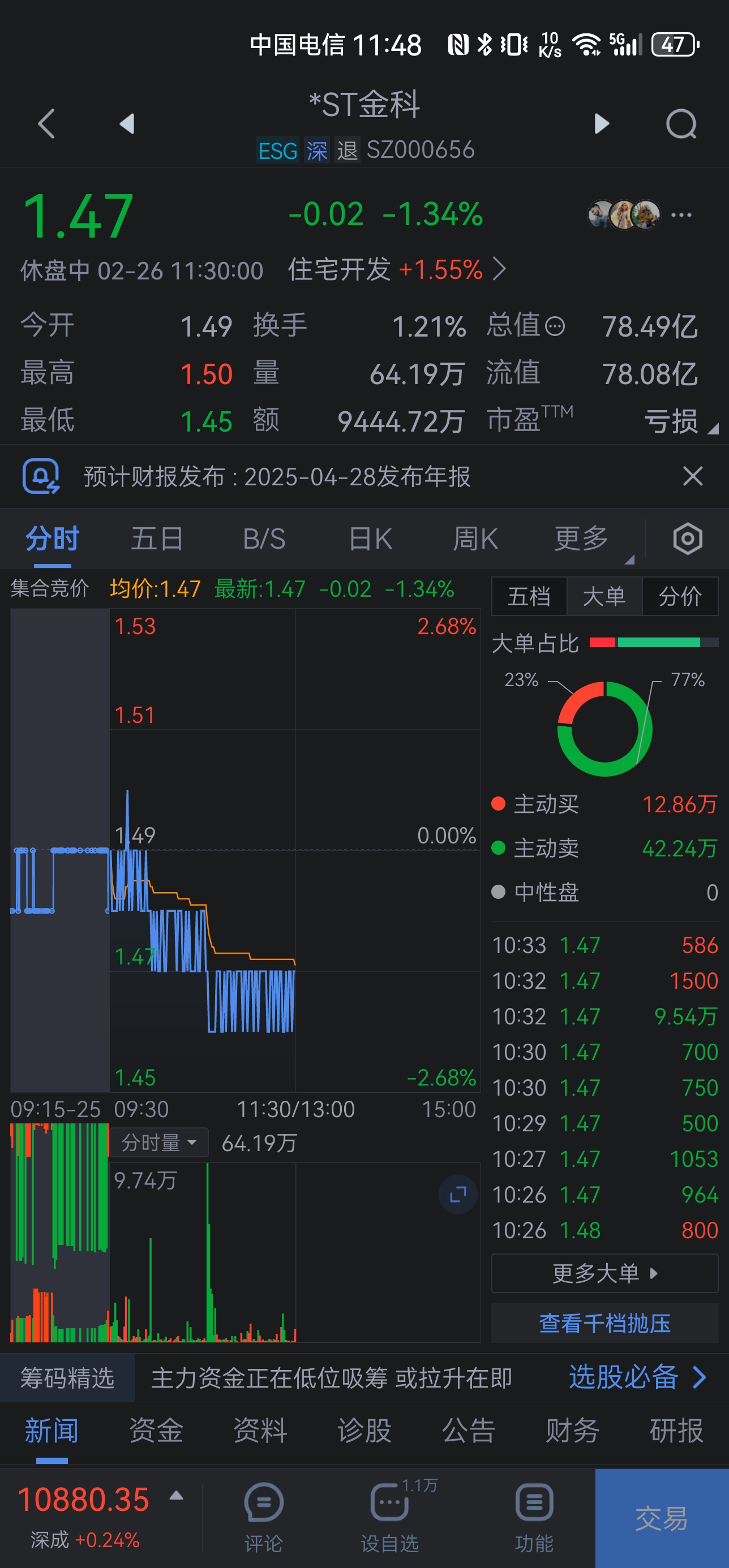
Task: Expand the 更多 chart options
Action: point(582,539)
